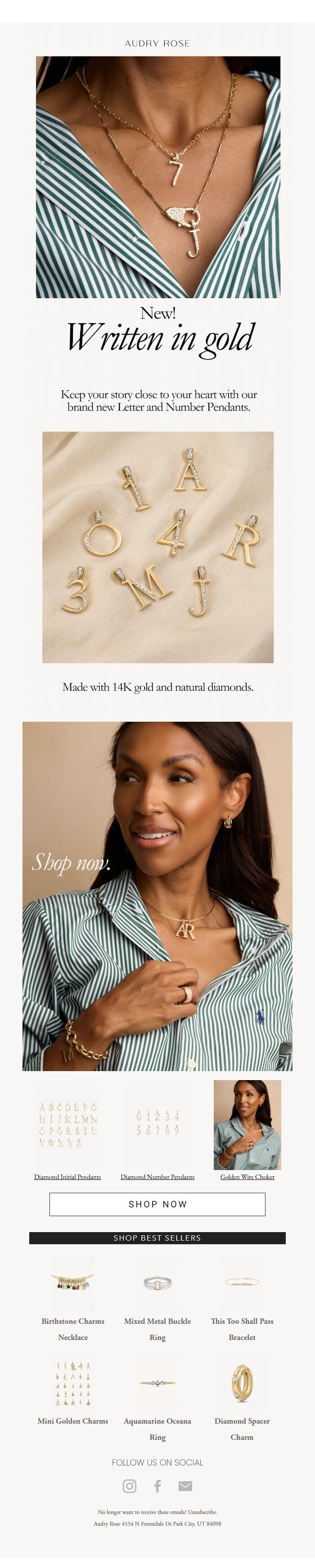View Aquamarine Oceana Ring product

[157, 1428]
